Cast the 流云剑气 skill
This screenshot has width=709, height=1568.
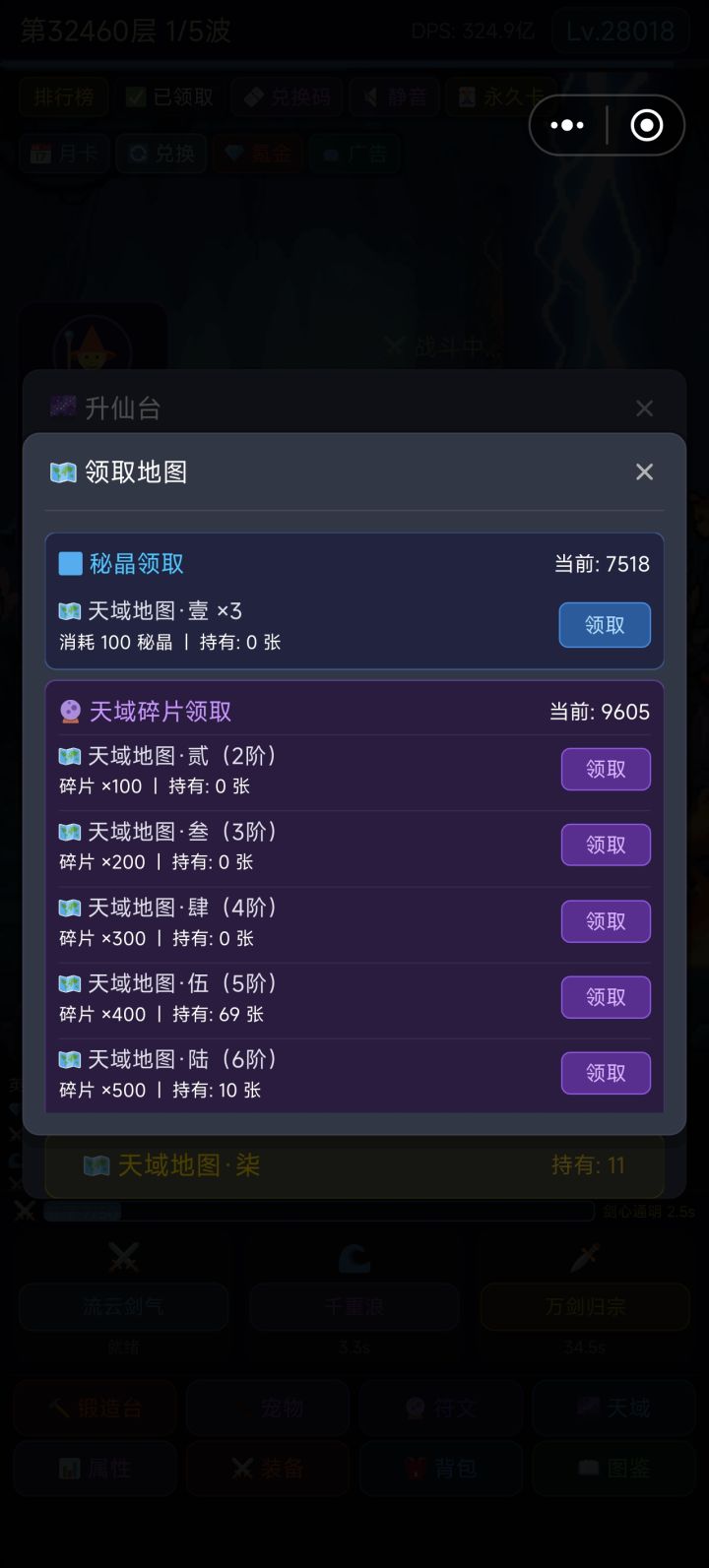(122, 1307)
